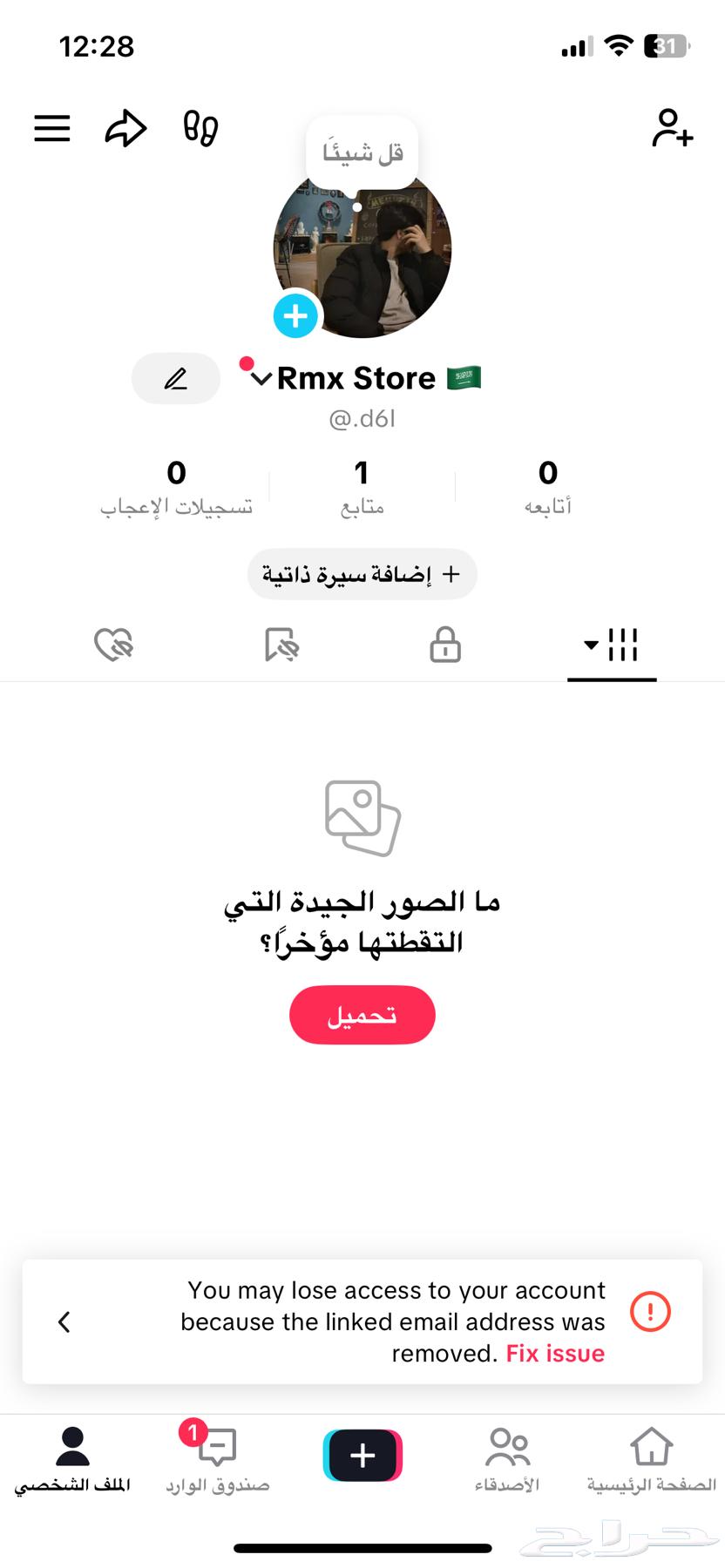Open the Friends tab in bottom navigation
725x1568 pixels.
tap(508, 1455)
